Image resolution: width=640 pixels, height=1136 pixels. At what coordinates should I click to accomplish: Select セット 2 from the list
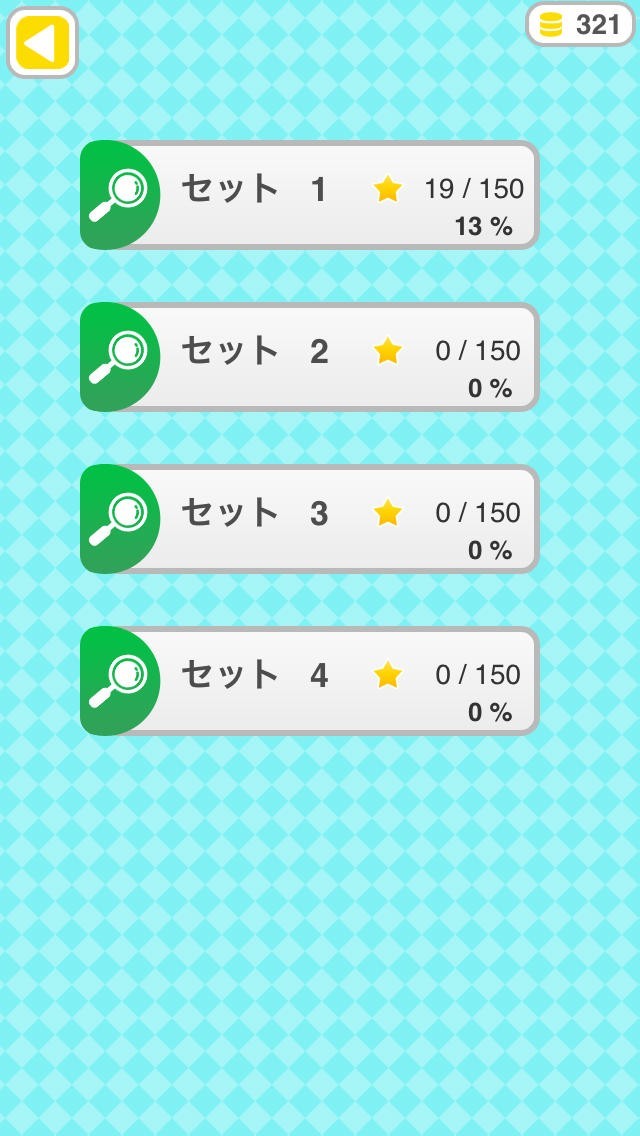tap(310, 357)
